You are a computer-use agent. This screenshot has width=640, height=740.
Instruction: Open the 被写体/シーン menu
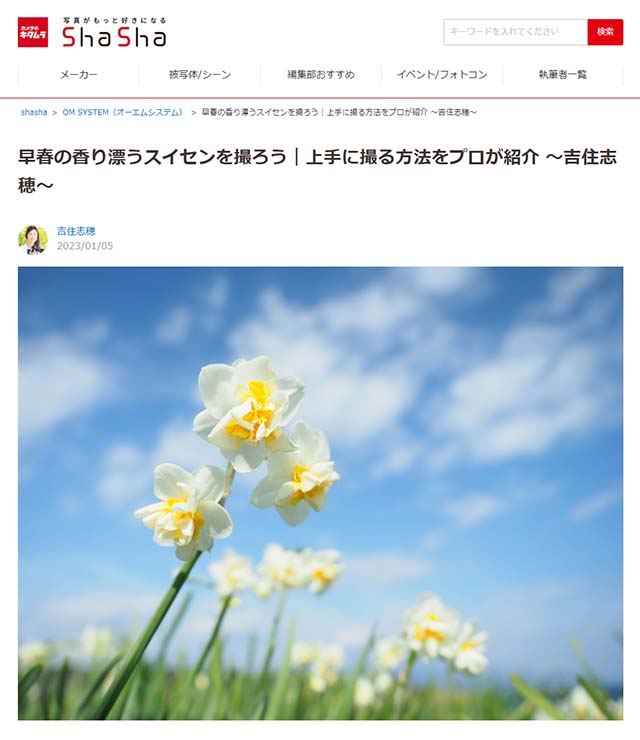click(200, 75)
